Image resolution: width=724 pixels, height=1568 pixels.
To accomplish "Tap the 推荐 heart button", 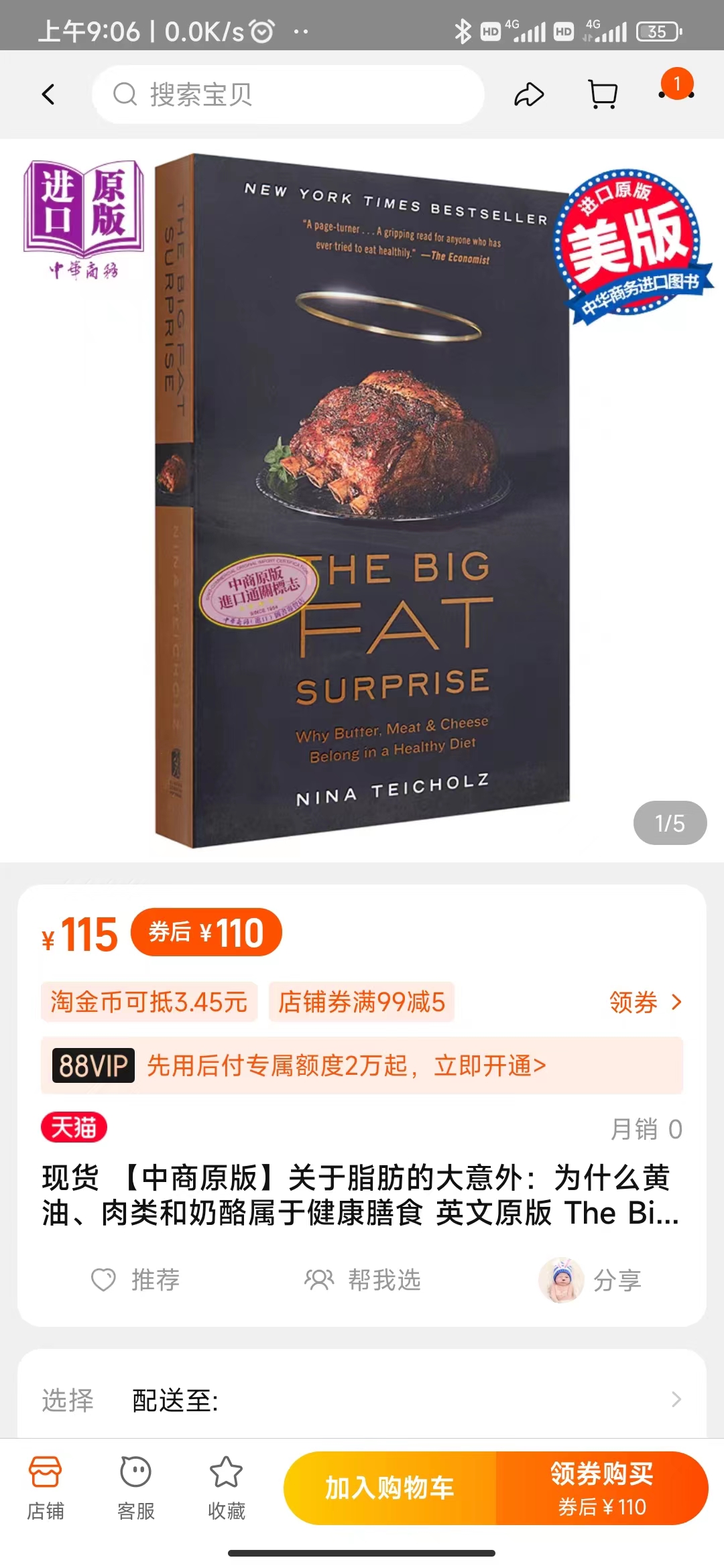I will (x=135, y=1280).
